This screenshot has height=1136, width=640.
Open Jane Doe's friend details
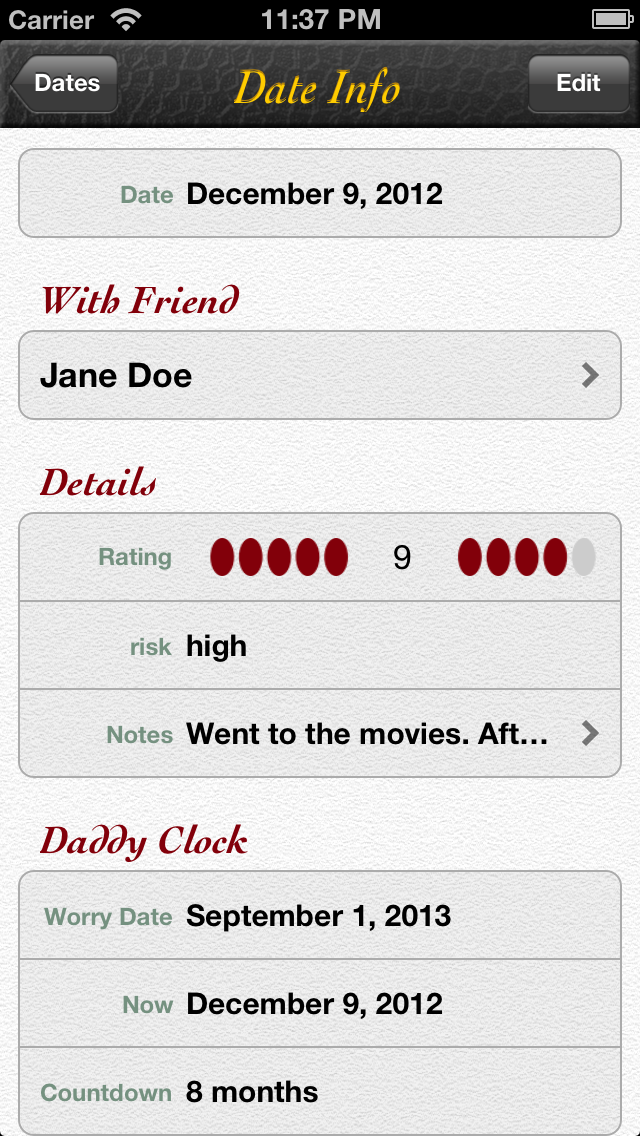(x=320, y=375)
